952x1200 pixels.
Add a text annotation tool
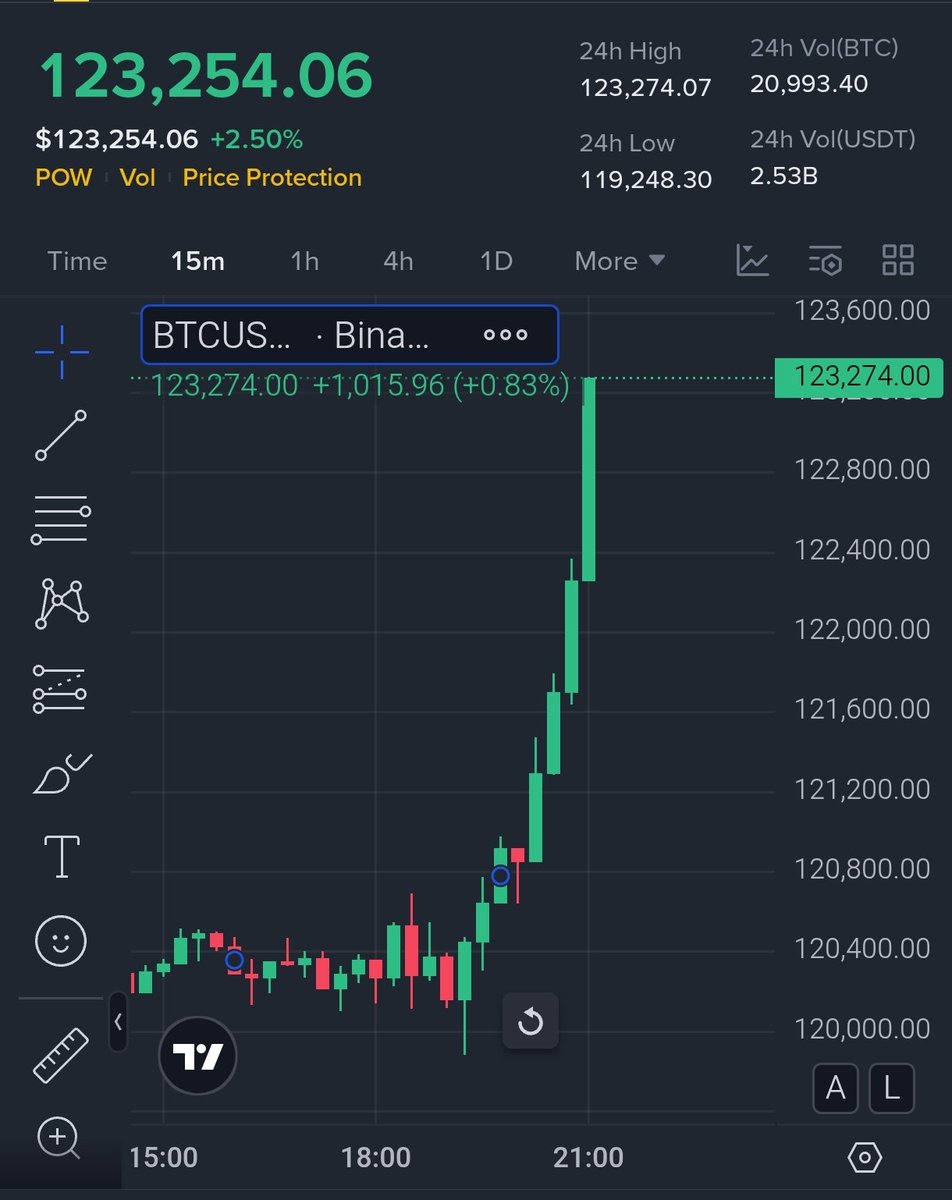coord(62,857)
